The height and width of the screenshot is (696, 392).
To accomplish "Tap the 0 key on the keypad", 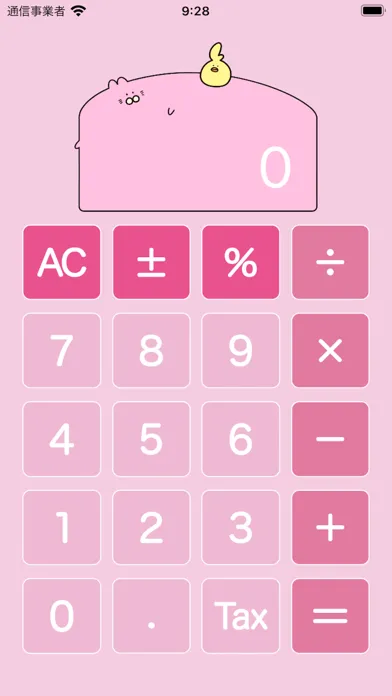I will point(62,616).
